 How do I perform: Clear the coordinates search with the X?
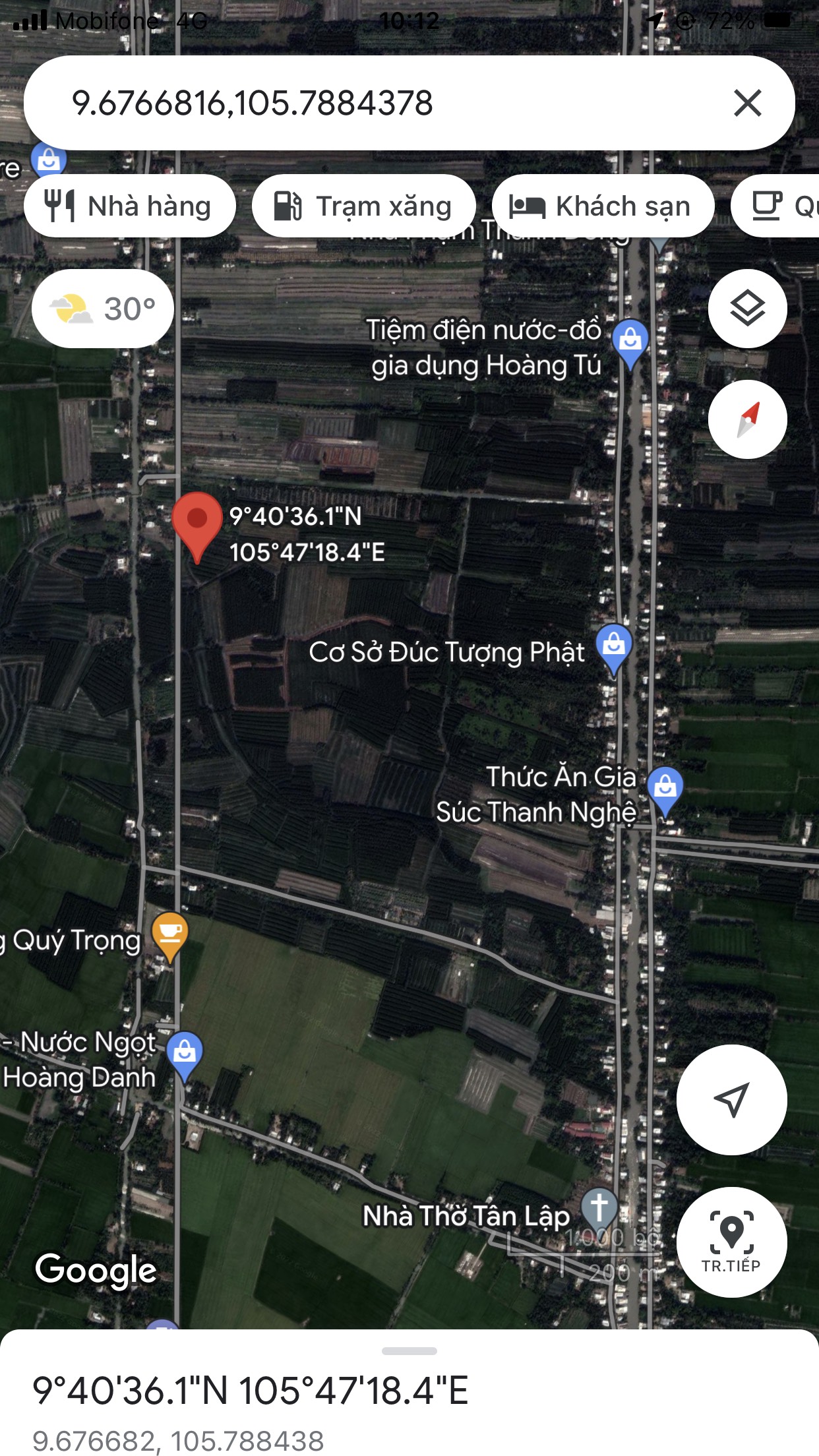[x=747, y=104]
